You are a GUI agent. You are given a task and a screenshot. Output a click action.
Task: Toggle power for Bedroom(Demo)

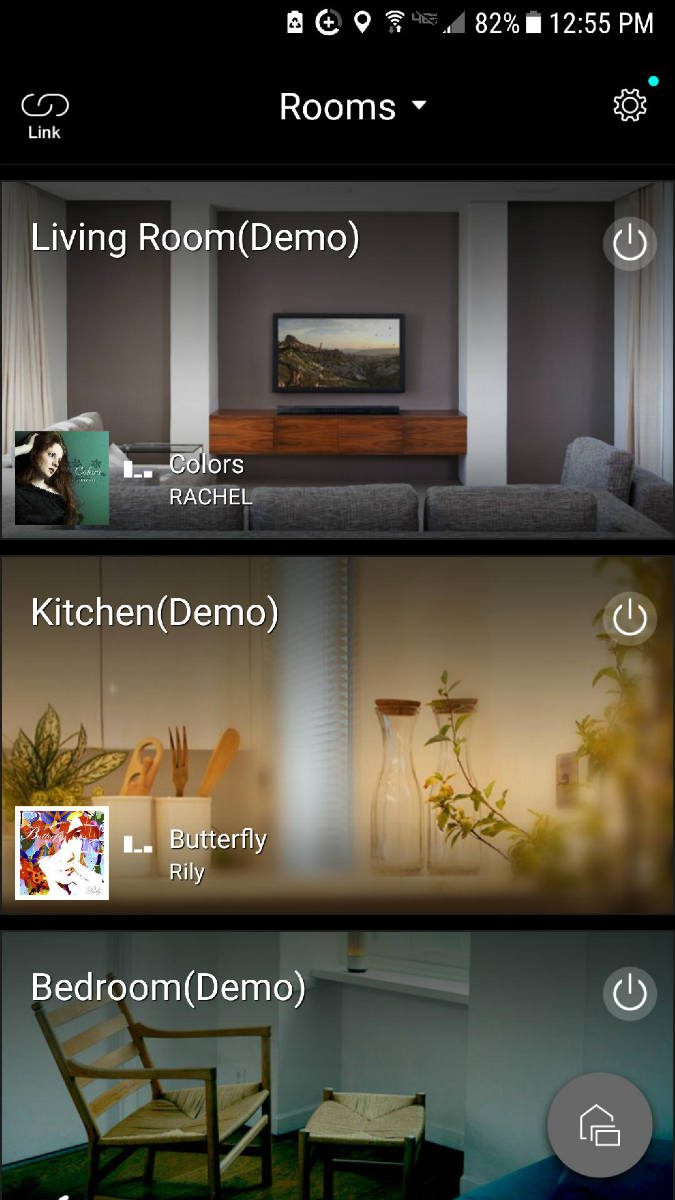coord(629,994)
